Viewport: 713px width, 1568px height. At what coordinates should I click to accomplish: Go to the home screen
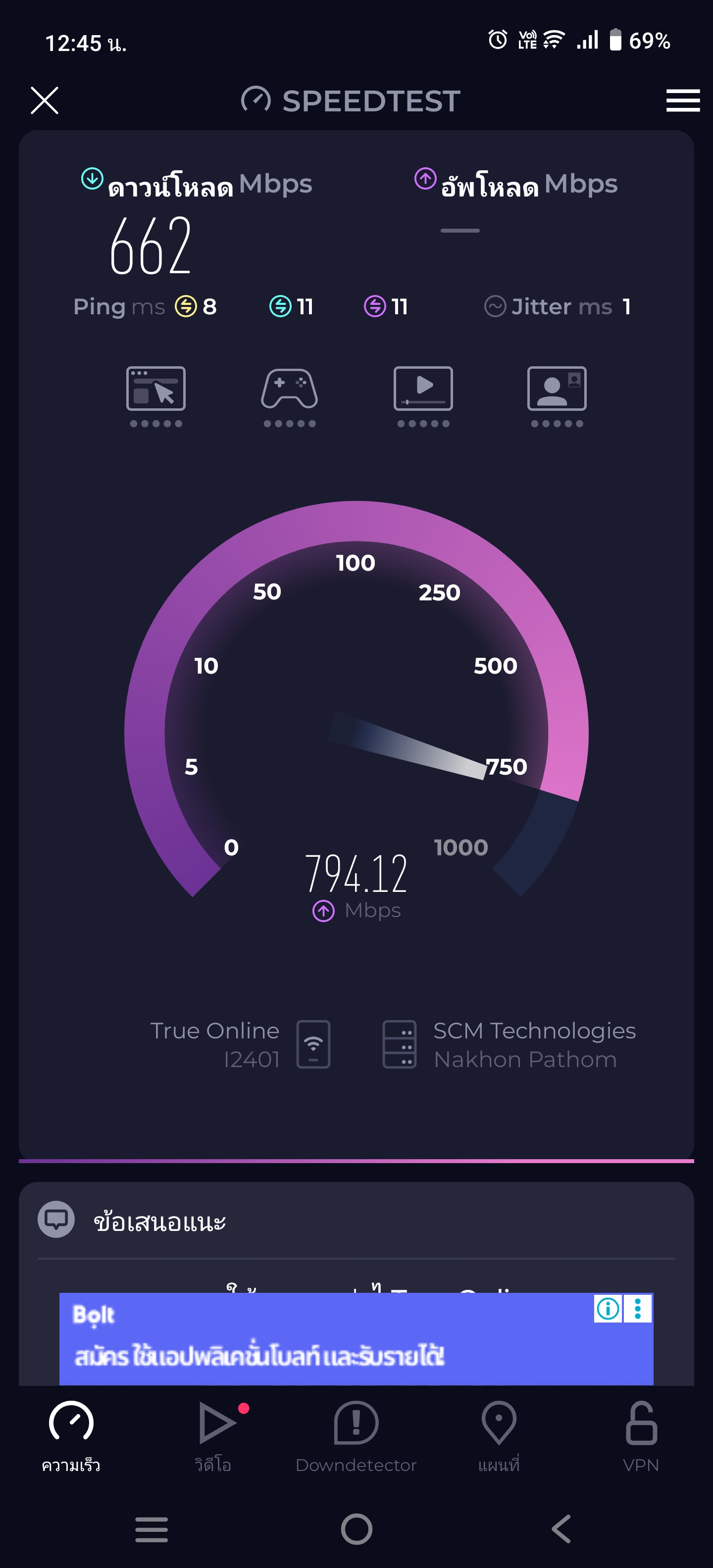[x=356, y=1528]
